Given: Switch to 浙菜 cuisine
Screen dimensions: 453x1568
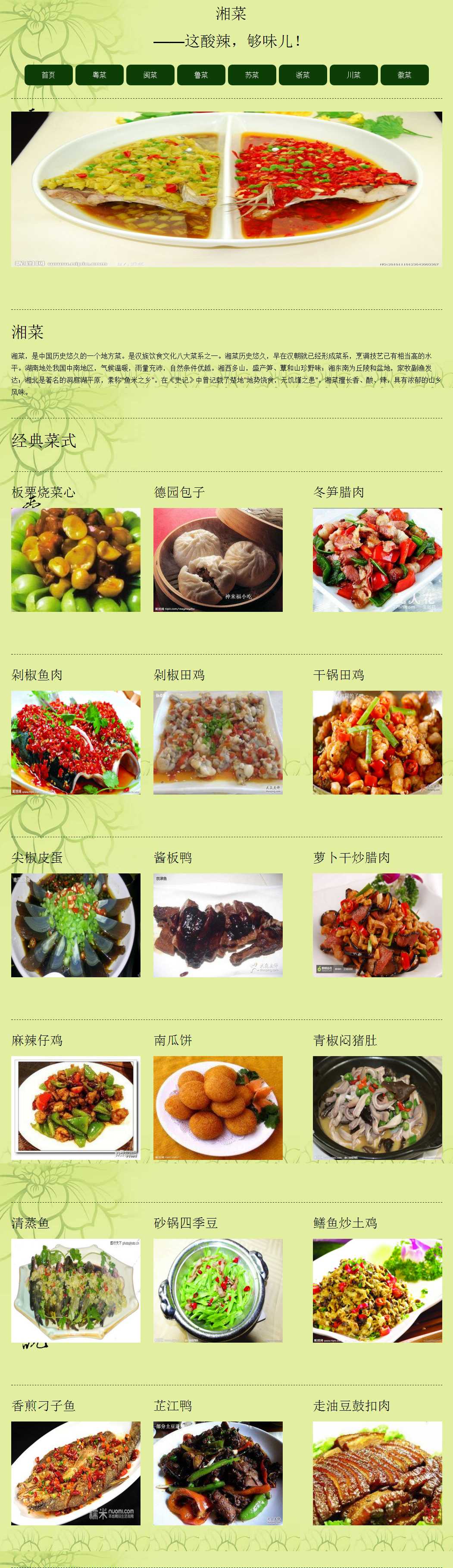Looking at the screenshot, I should pyautogui.click(x=303, y=75).
